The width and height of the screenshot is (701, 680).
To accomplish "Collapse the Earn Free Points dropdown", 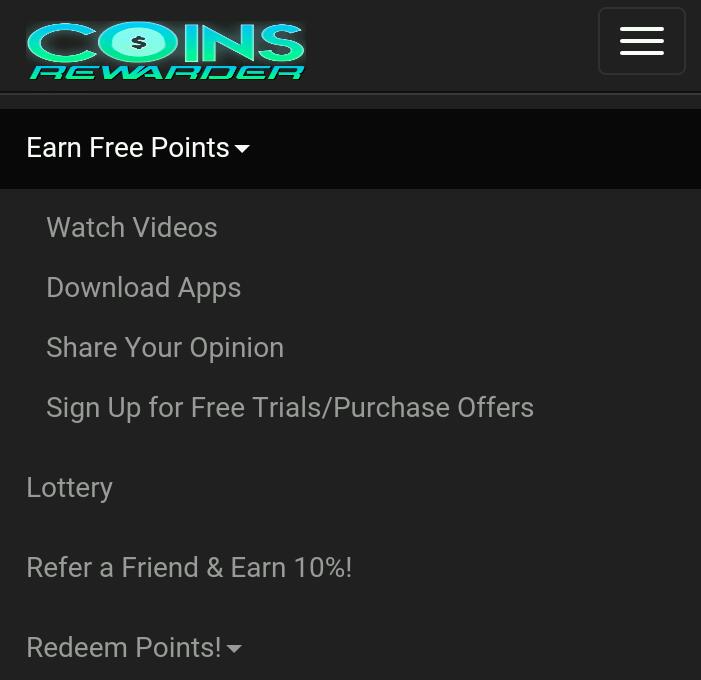I will click(x=138, y=148).
